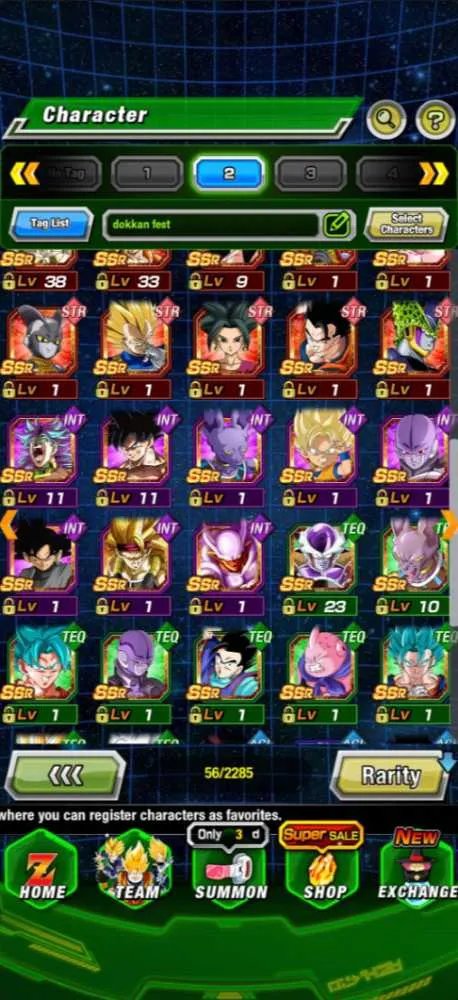The height and width of the screenshot is (1000, 458).
Task: Switch to tag tab 3
Action: pos(311,173)
